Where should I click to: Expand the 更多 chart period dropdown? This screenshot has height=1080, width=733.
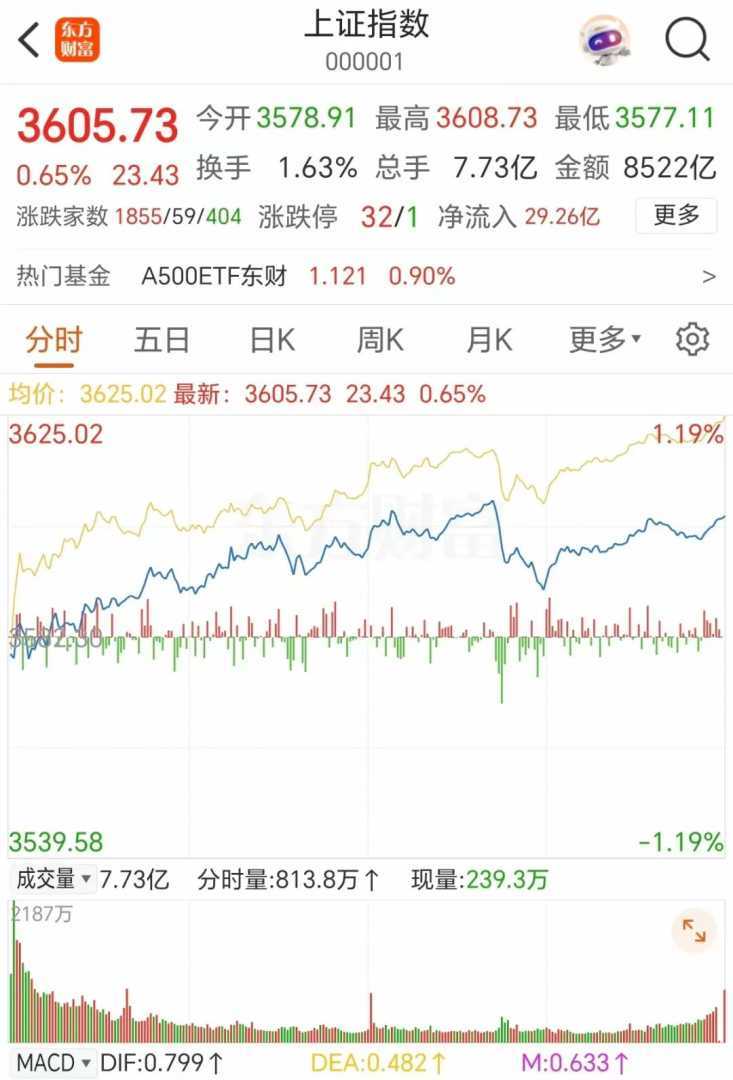pos(604,340)
